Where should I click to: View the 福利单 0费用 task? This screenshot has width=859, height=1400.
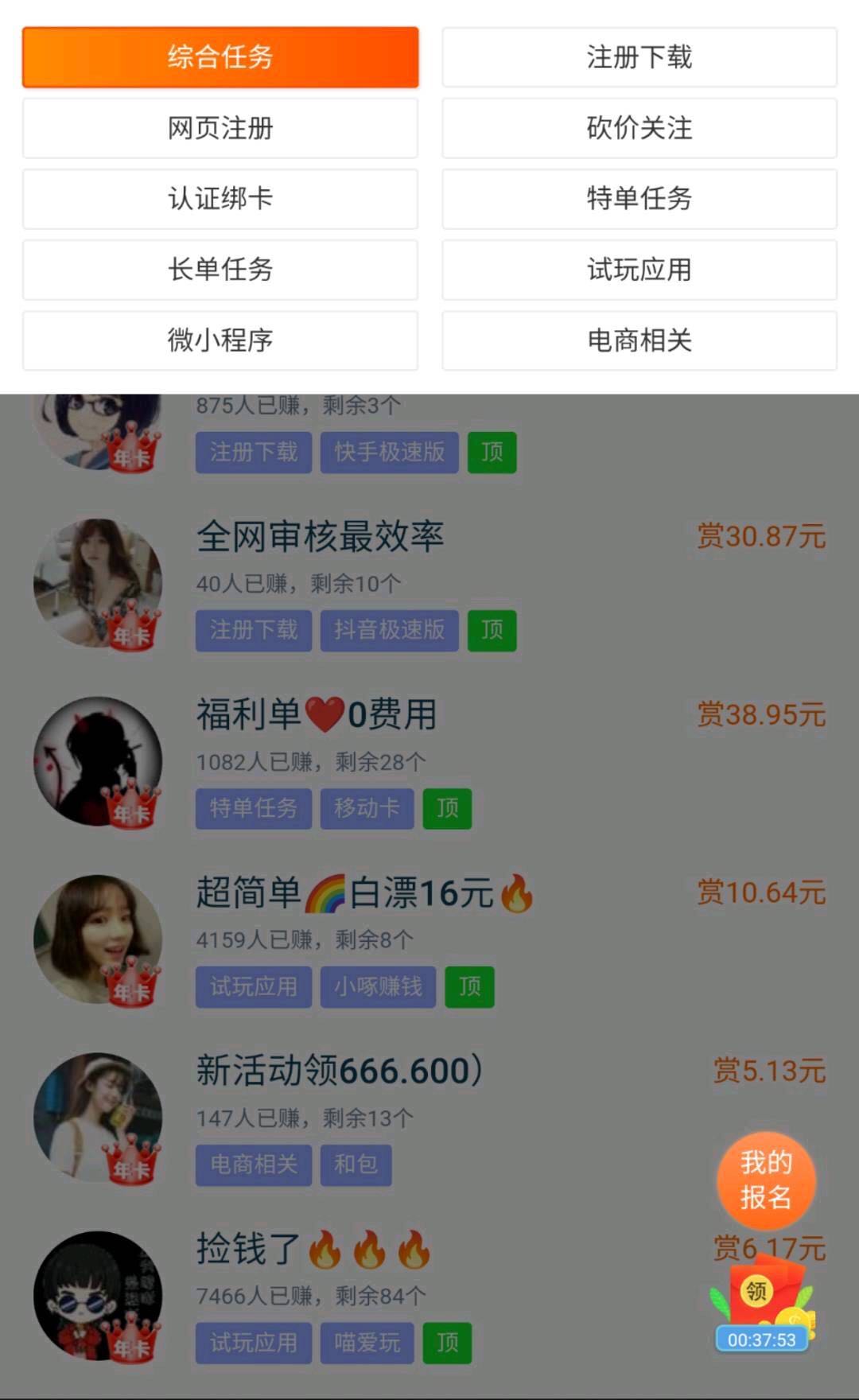317,714
